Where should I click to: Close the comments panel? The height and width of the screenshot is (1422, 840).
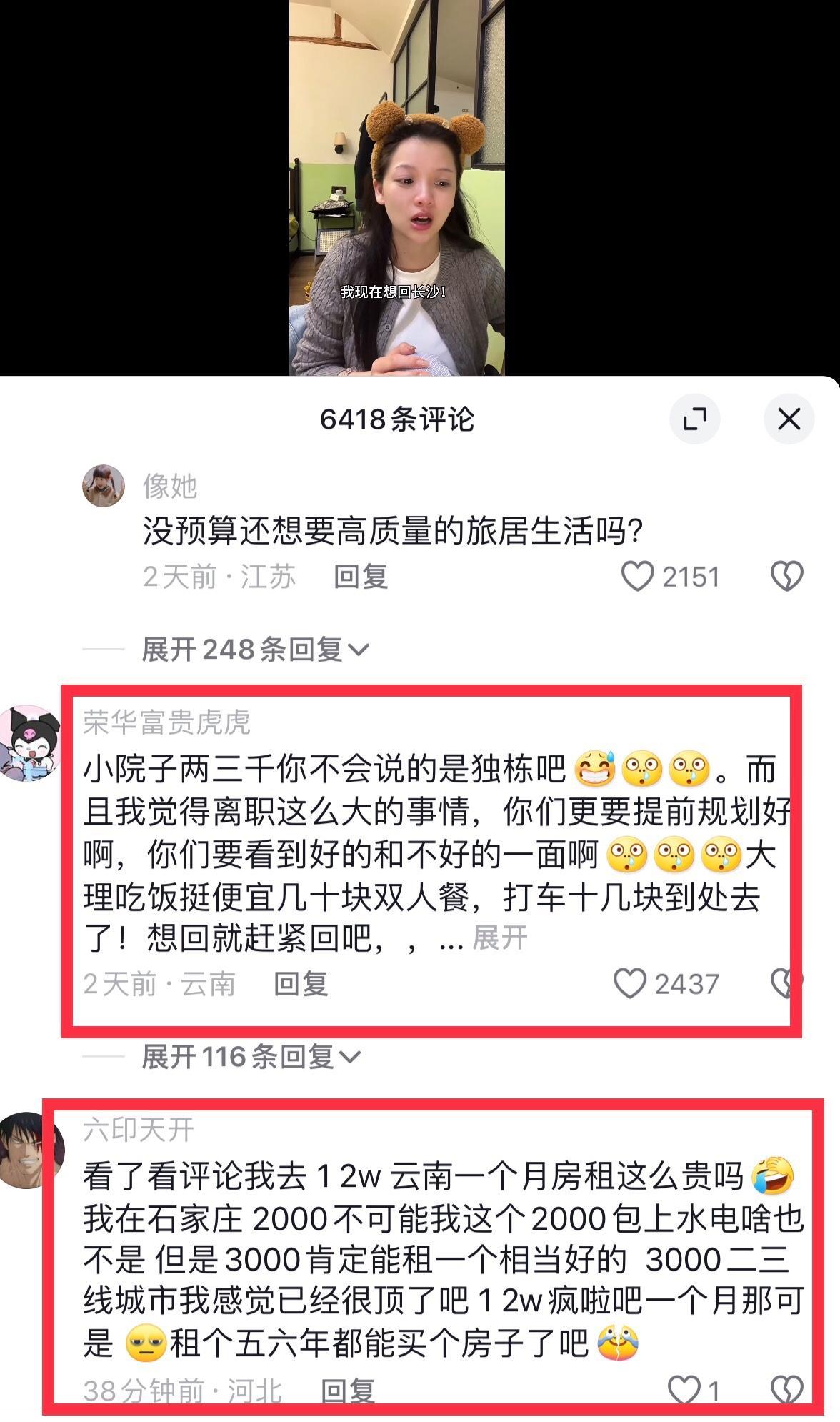789,419
